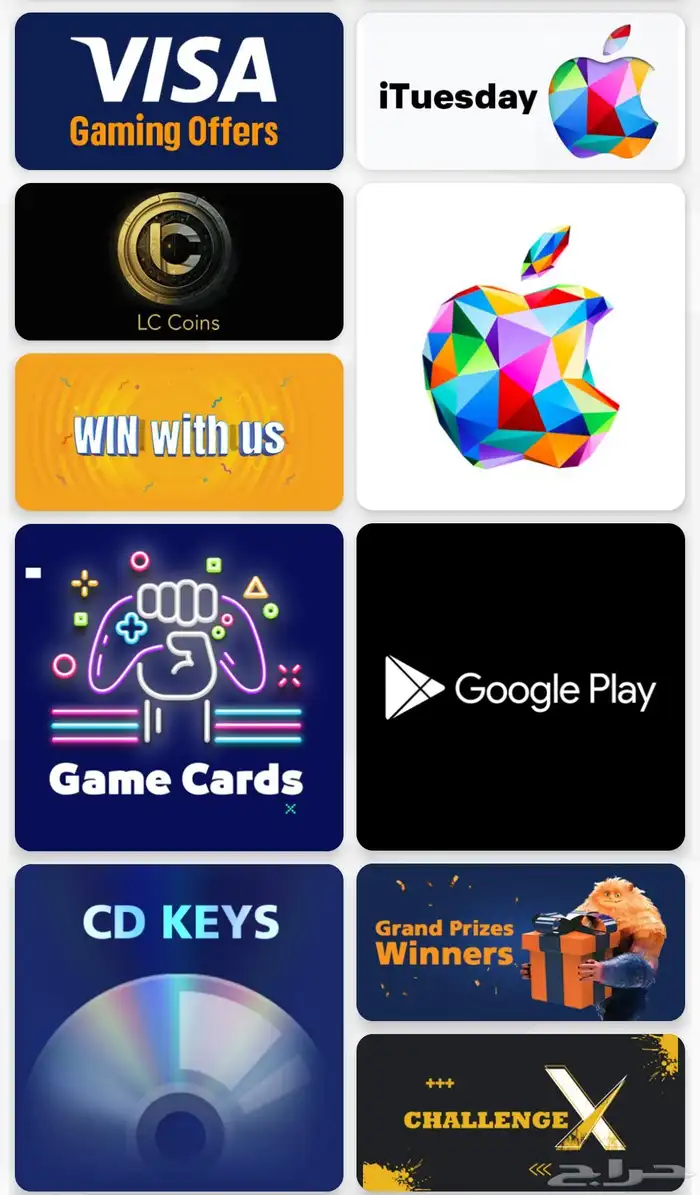
Task: Open the VISA Gaming Offers tile
Action: point(178,91)
